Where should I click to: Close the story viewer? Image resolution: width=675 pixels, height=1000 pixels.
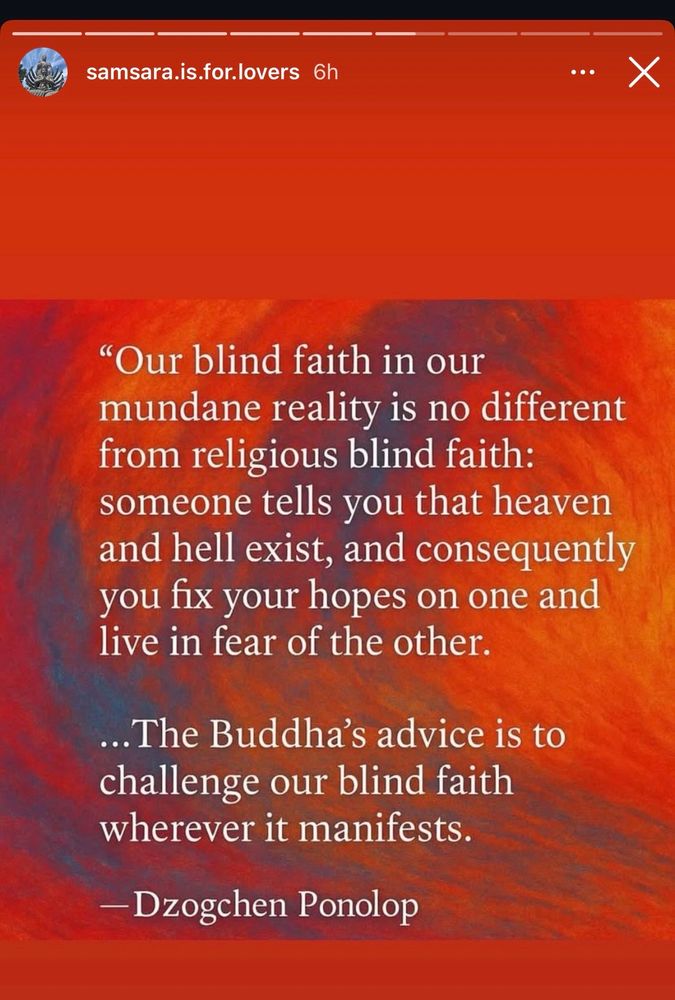click(x=643, y=72)
